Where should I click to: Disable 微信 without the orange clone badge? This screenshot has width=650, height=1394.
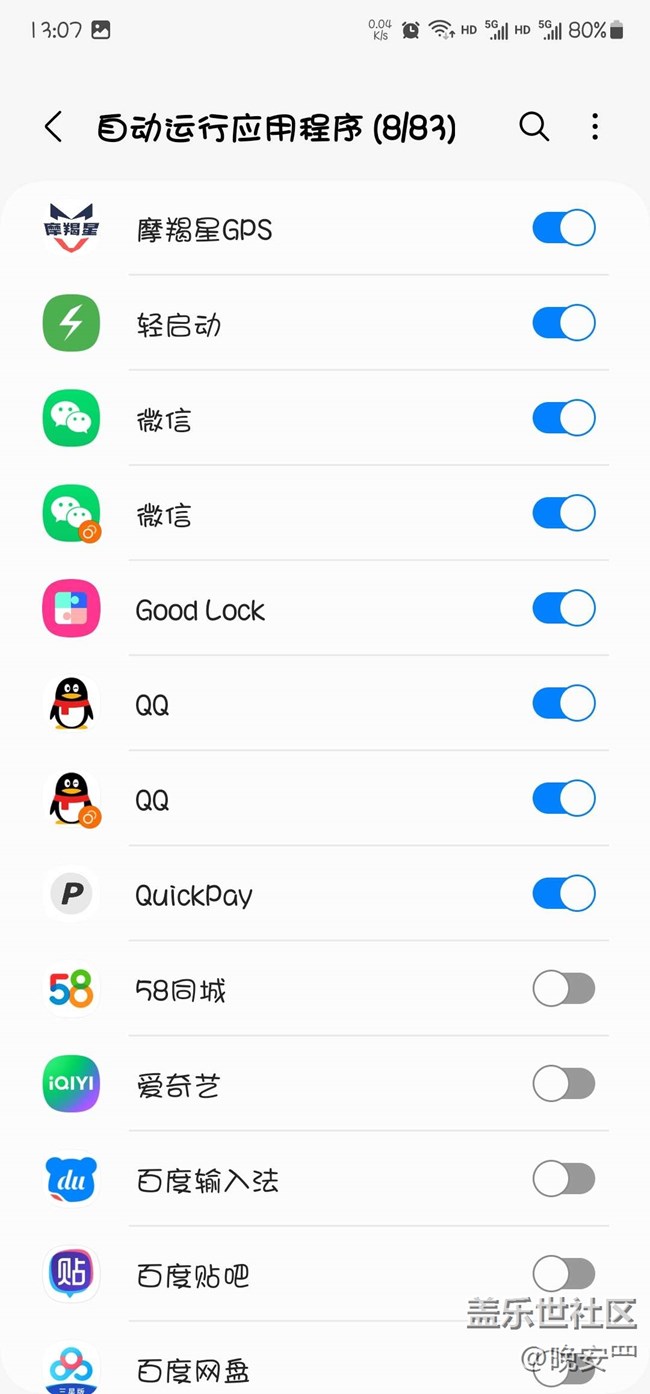coord(563,418)
